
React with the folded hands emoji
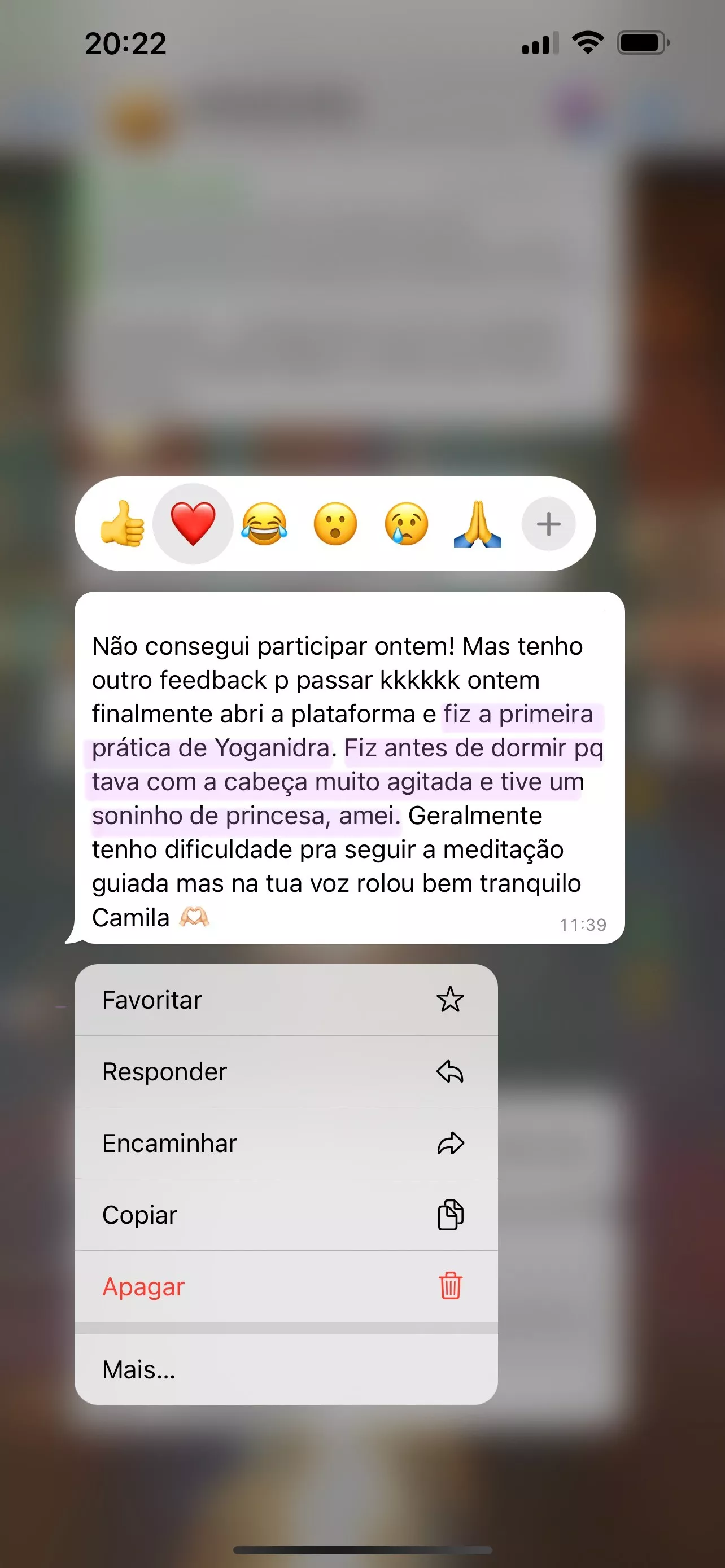pyautogui.click(x=477, y=523)
